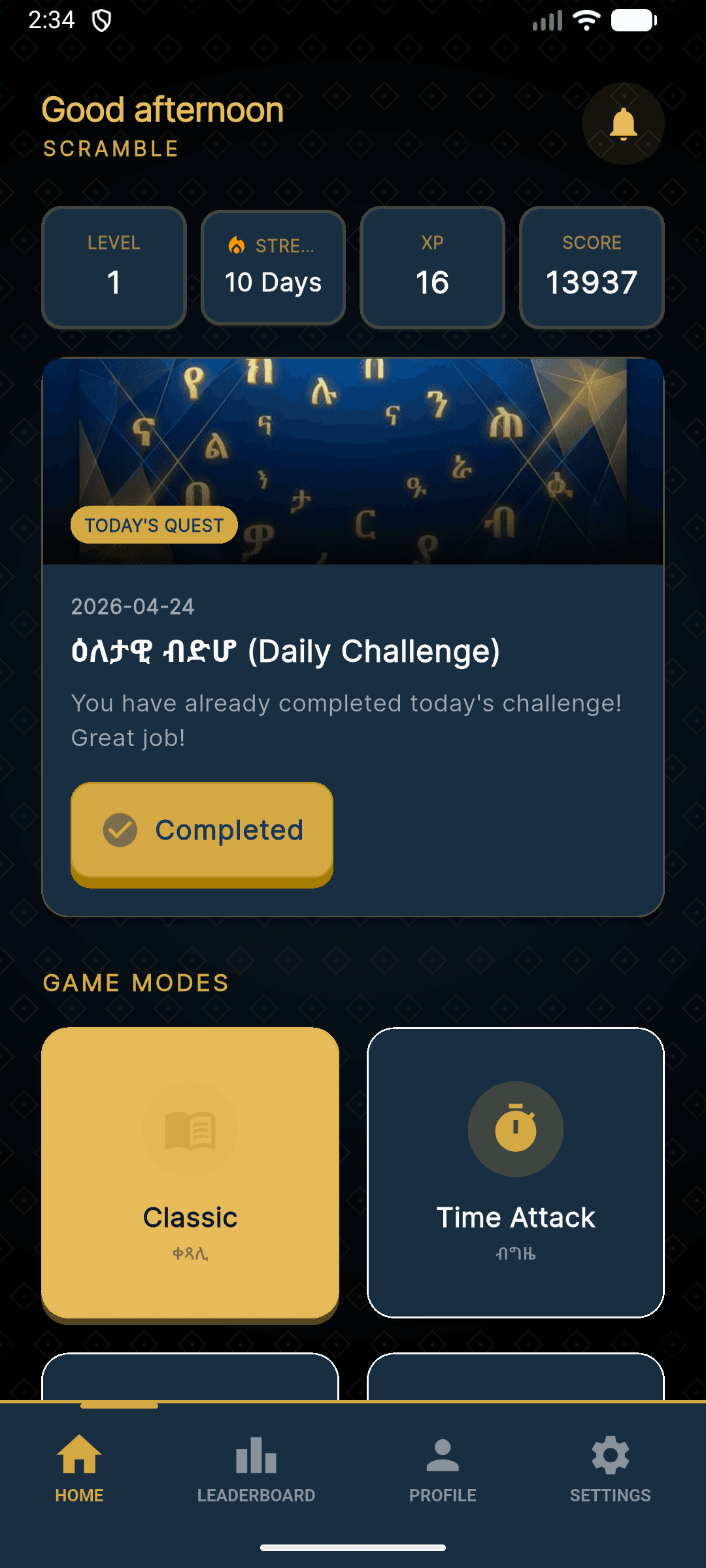Open Profile via person icon

[442, 1453]
